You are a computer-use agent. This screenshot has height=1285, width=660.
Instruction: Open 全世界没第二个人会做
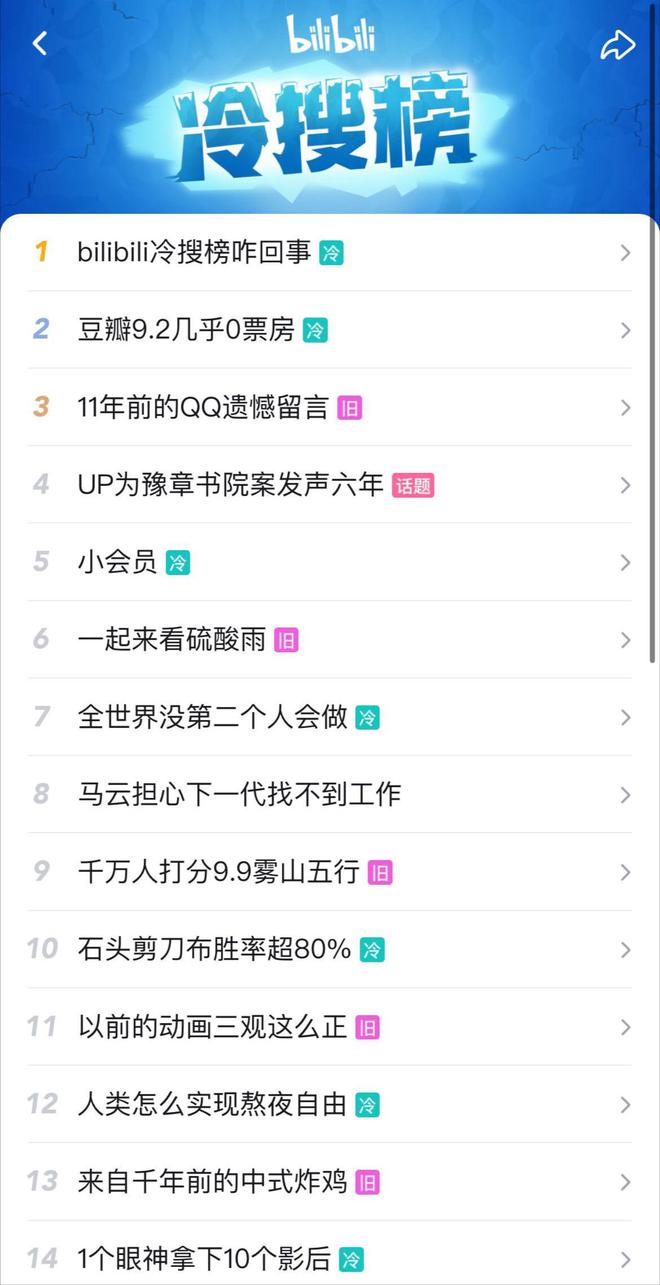(330, 717)
